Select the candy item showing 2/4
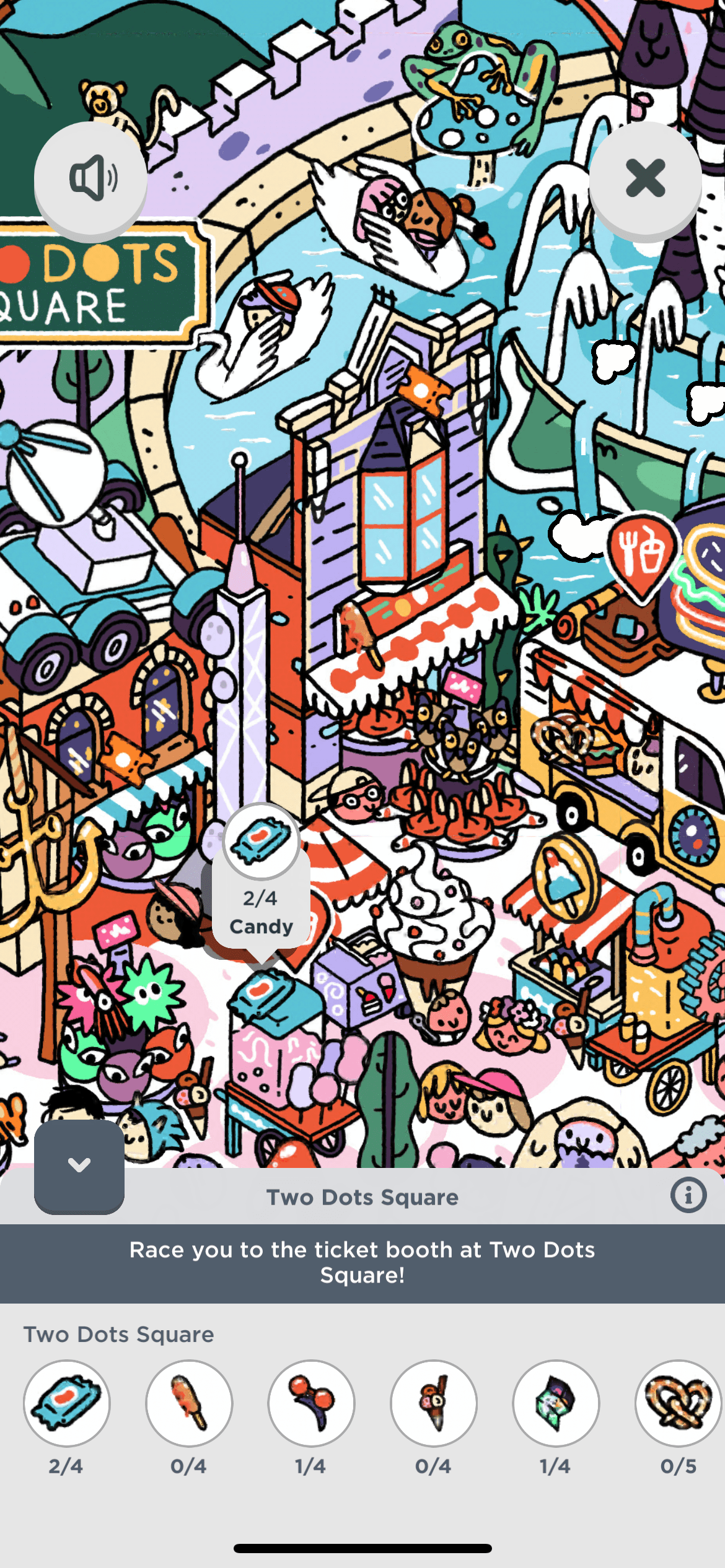Screen dimensions: 725x1568 (x=67, y=1403)
